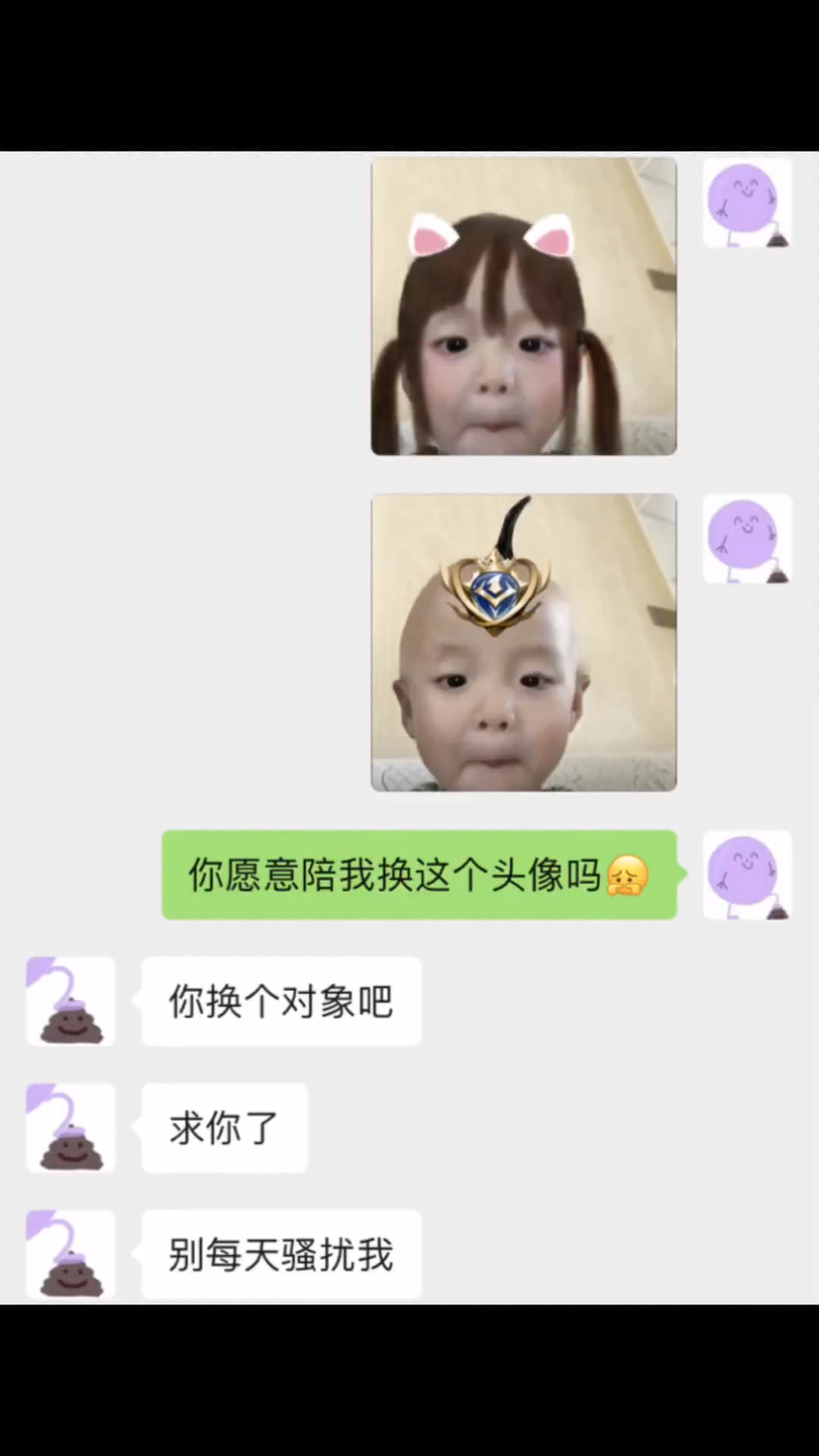This screenshot has height=1456, width=819.
Task: Open sender avatar next to 你愿意陪我换这个头像吗
Action: (747, 875)
